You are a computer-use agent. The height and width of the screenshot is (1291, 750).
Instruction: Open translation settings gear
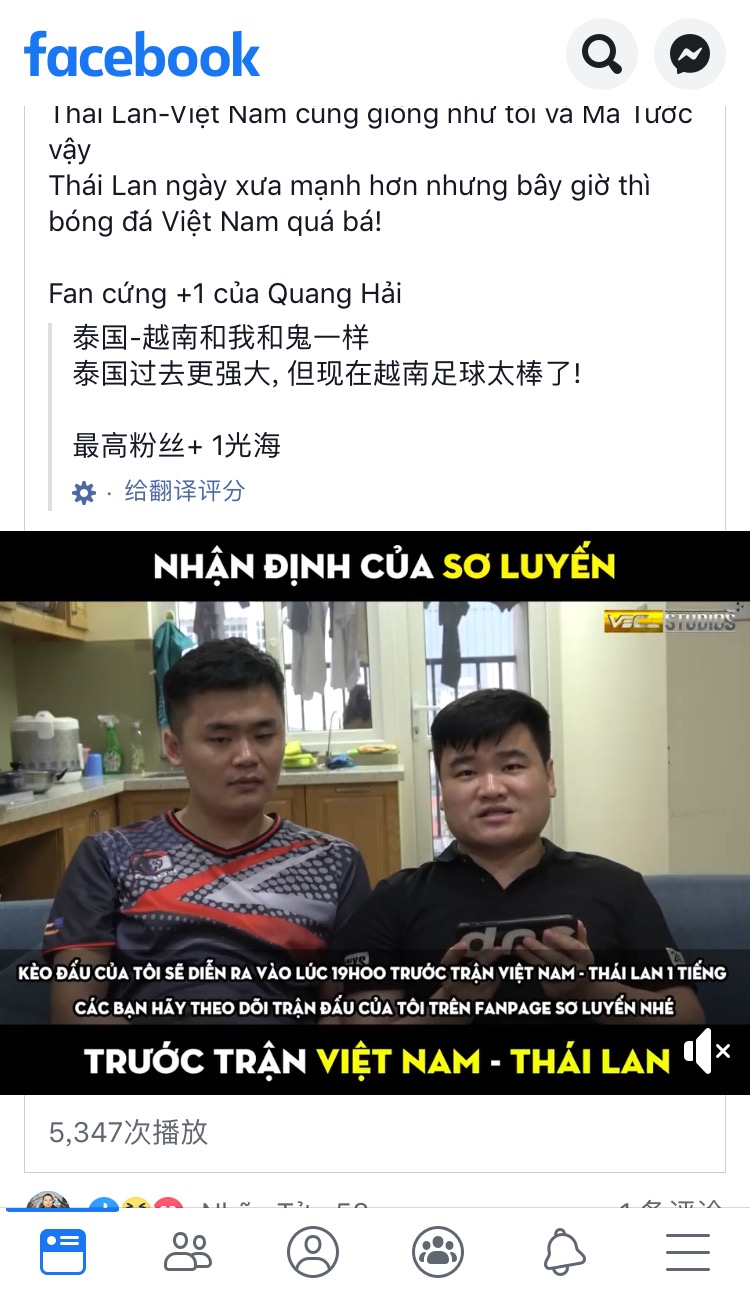(84, 492)
